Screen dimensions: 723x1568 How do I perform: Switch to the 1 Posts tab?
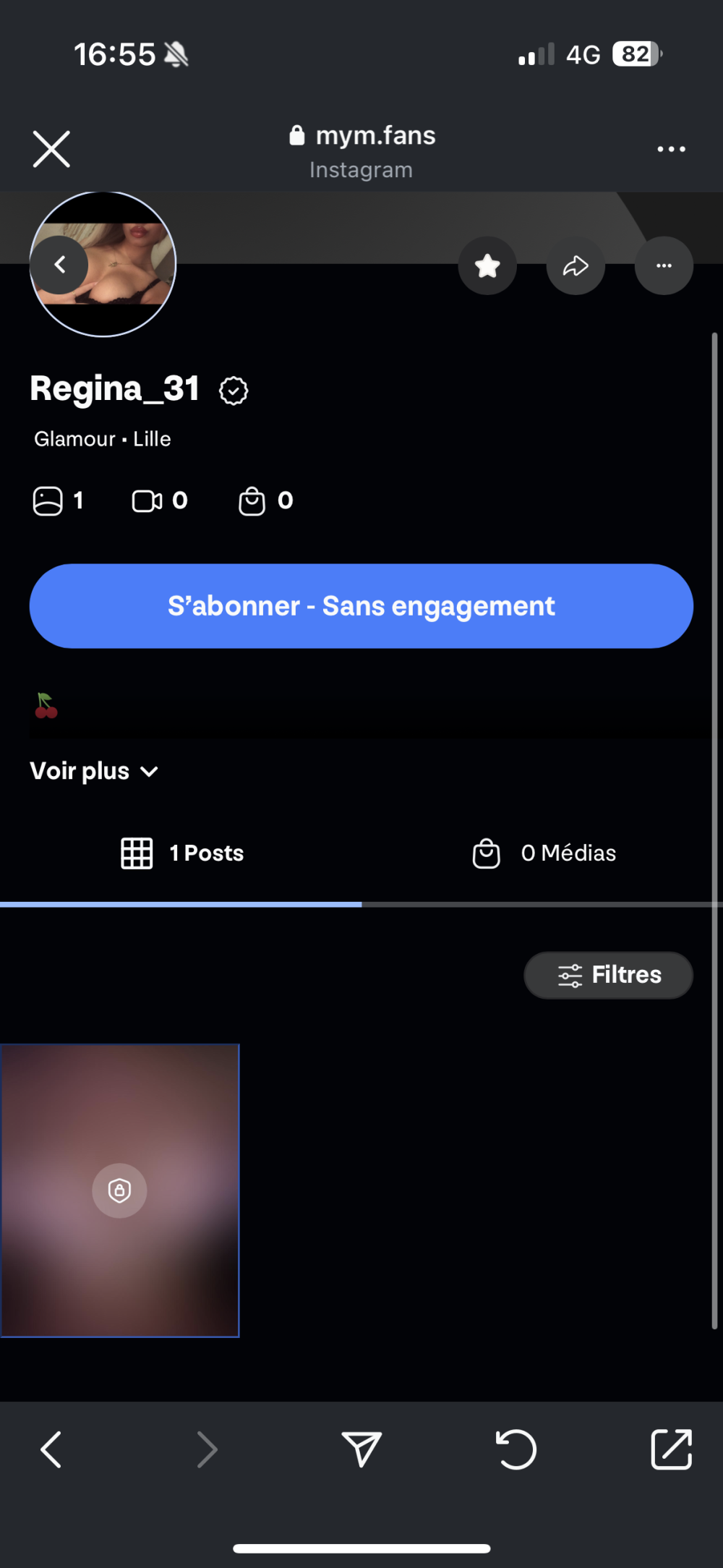point(182,853)
